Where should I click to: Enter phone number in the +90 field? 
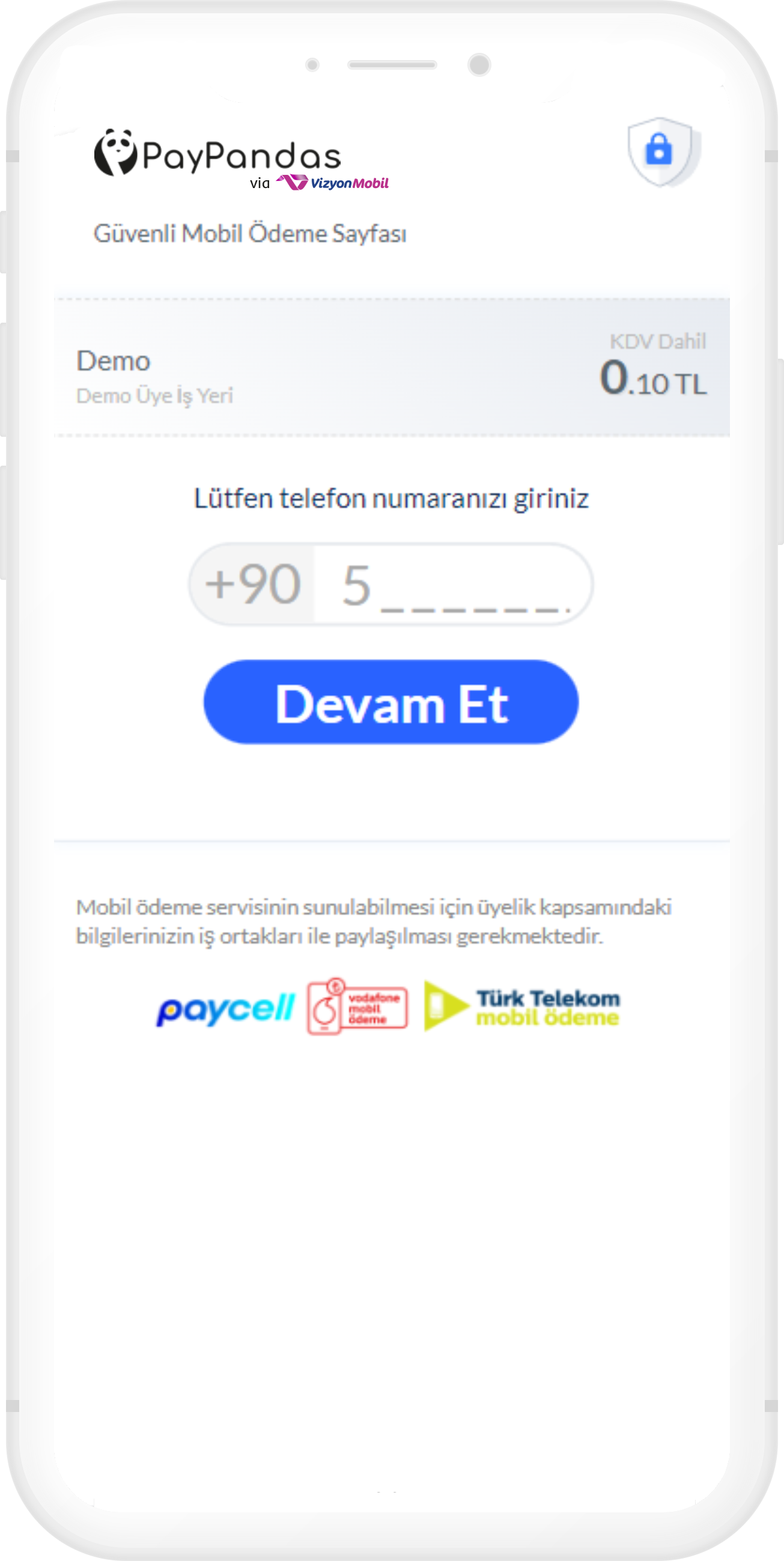(x=451, y=585)
